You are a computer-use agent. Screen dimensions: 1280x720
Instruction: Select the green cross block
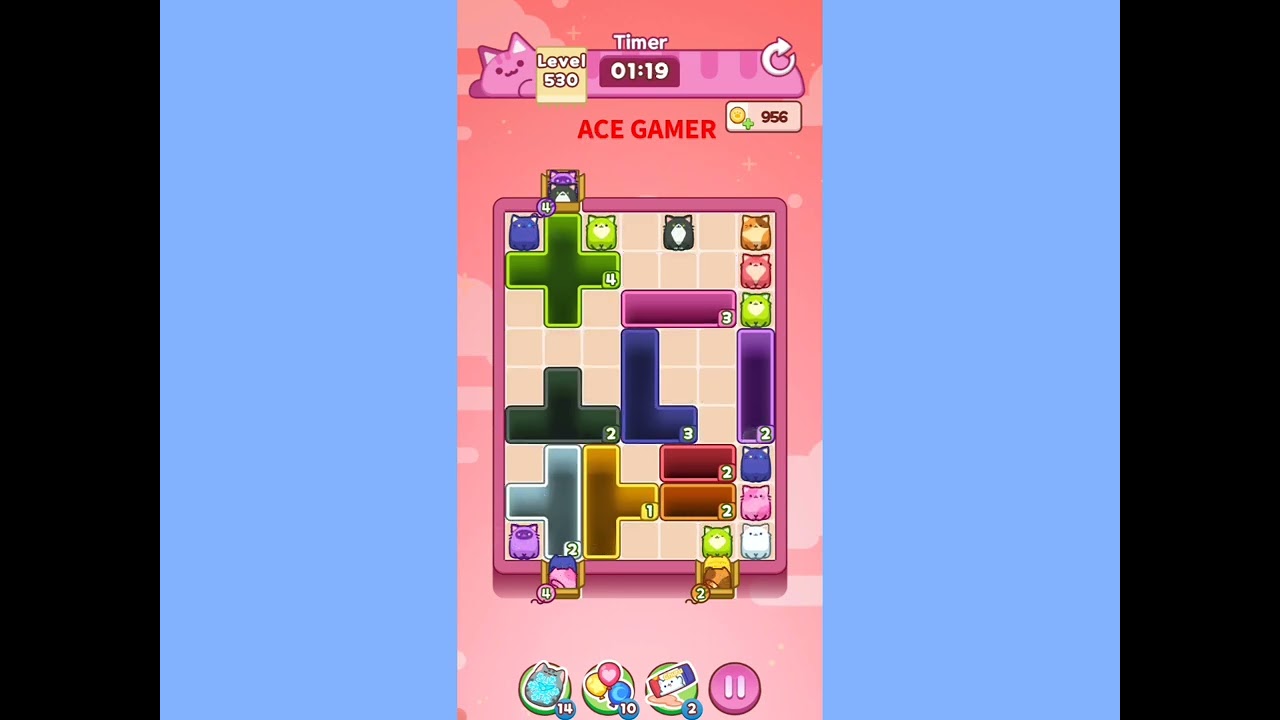(562, 270)
